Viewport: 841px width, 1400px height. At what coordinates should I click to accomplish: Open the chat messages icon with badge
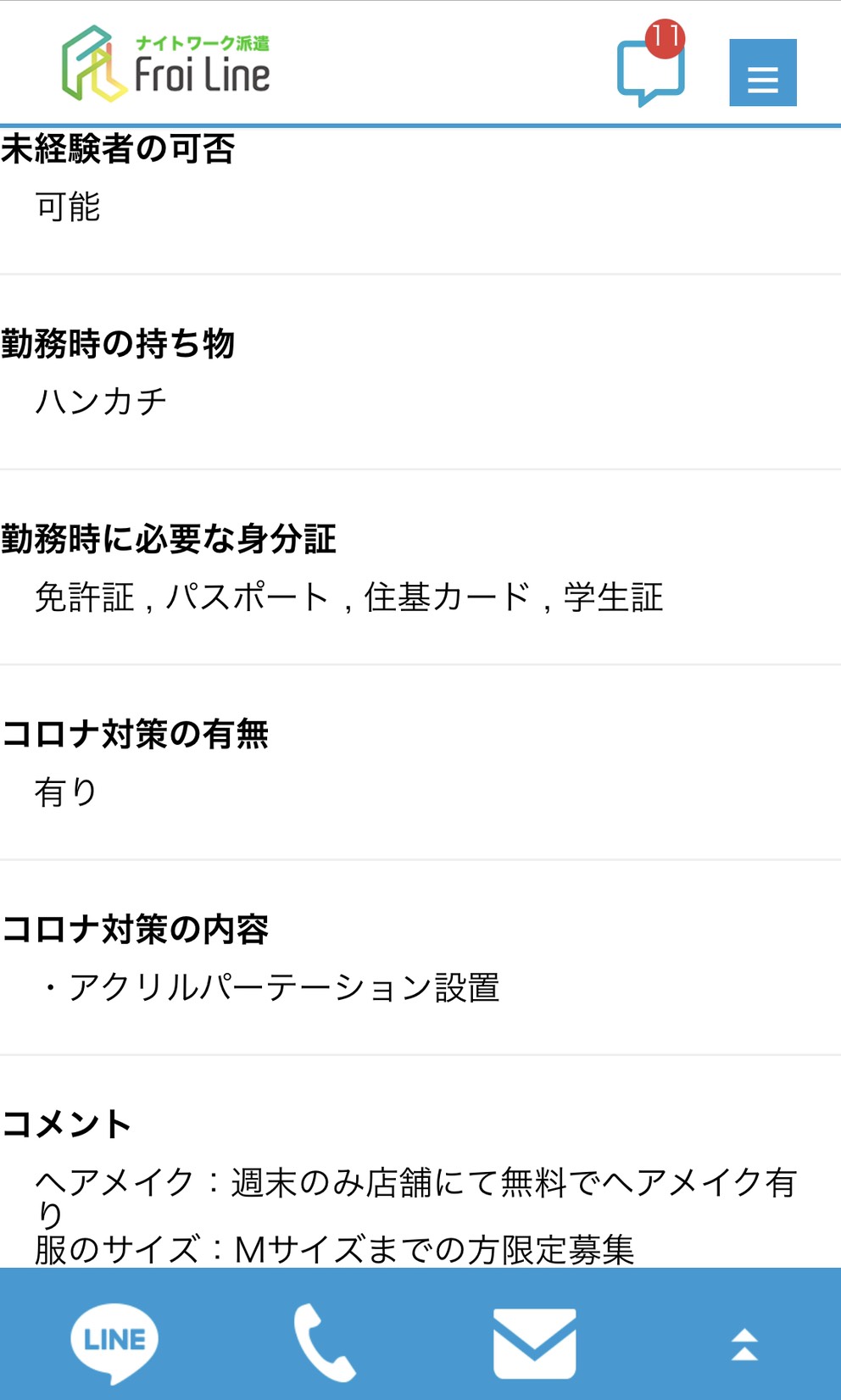pos(651,64)
